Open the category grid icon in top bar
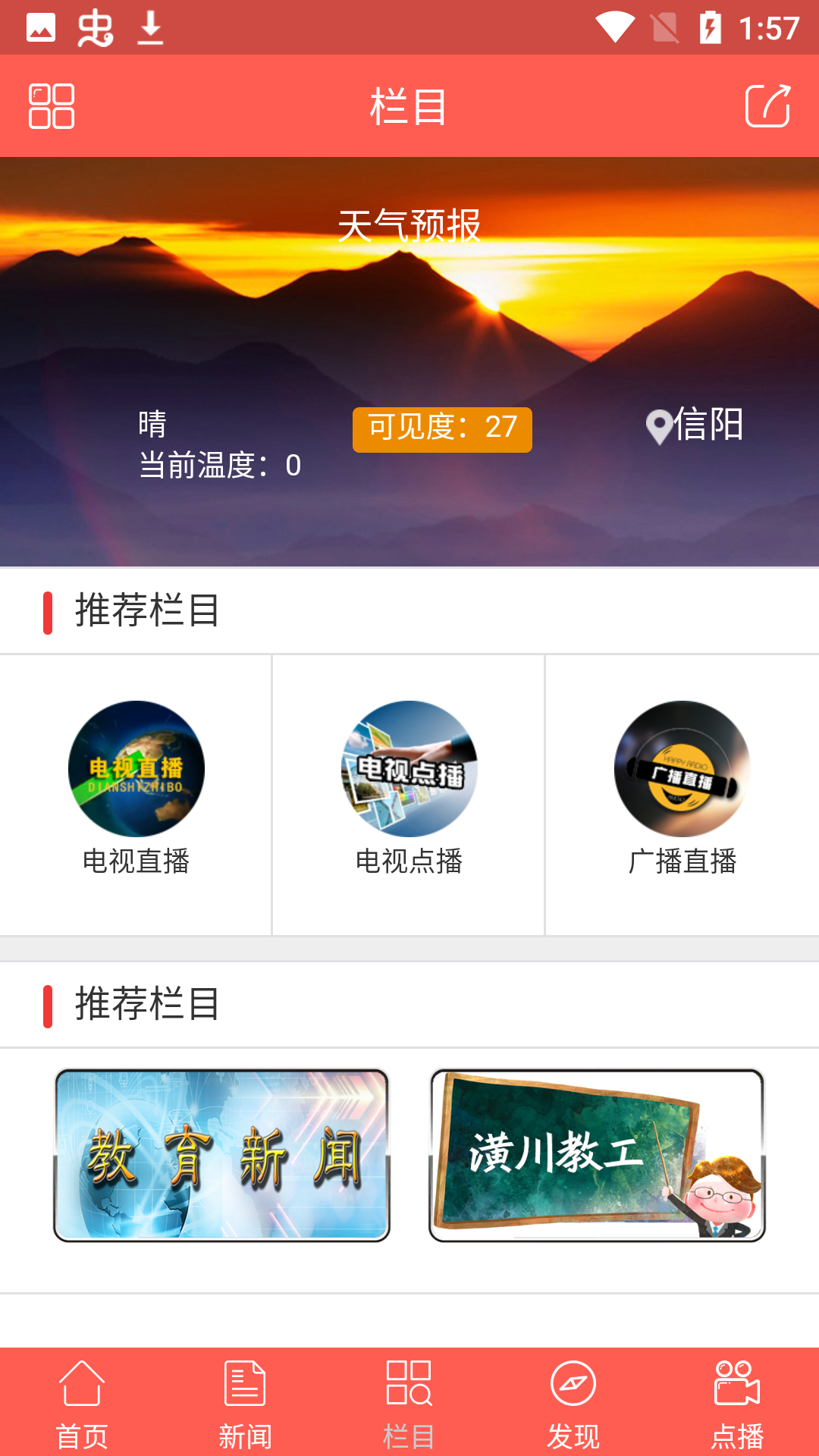The width and height of the screenshot is (819, 1456). point(52,106)
